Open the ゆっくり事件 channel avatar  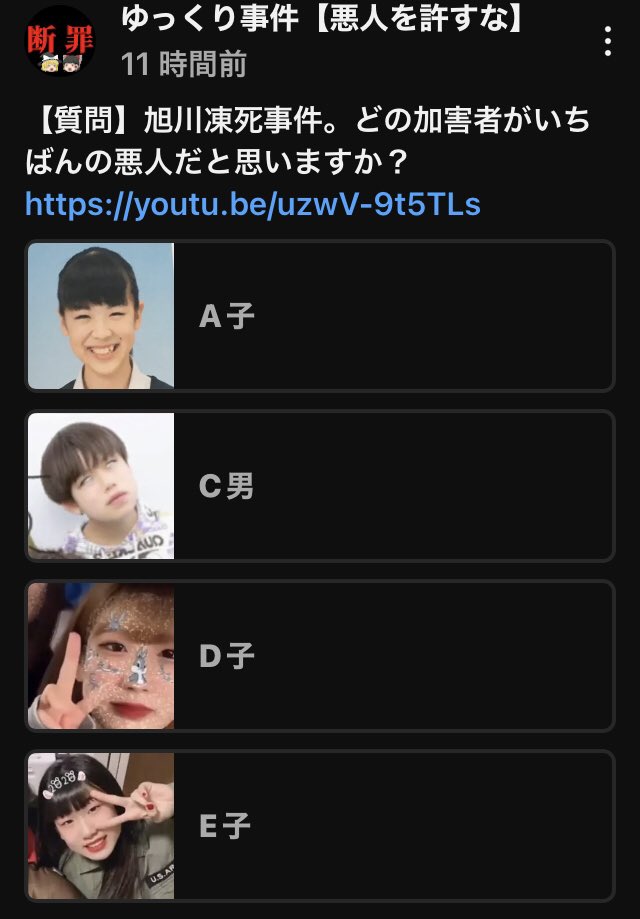58,42
